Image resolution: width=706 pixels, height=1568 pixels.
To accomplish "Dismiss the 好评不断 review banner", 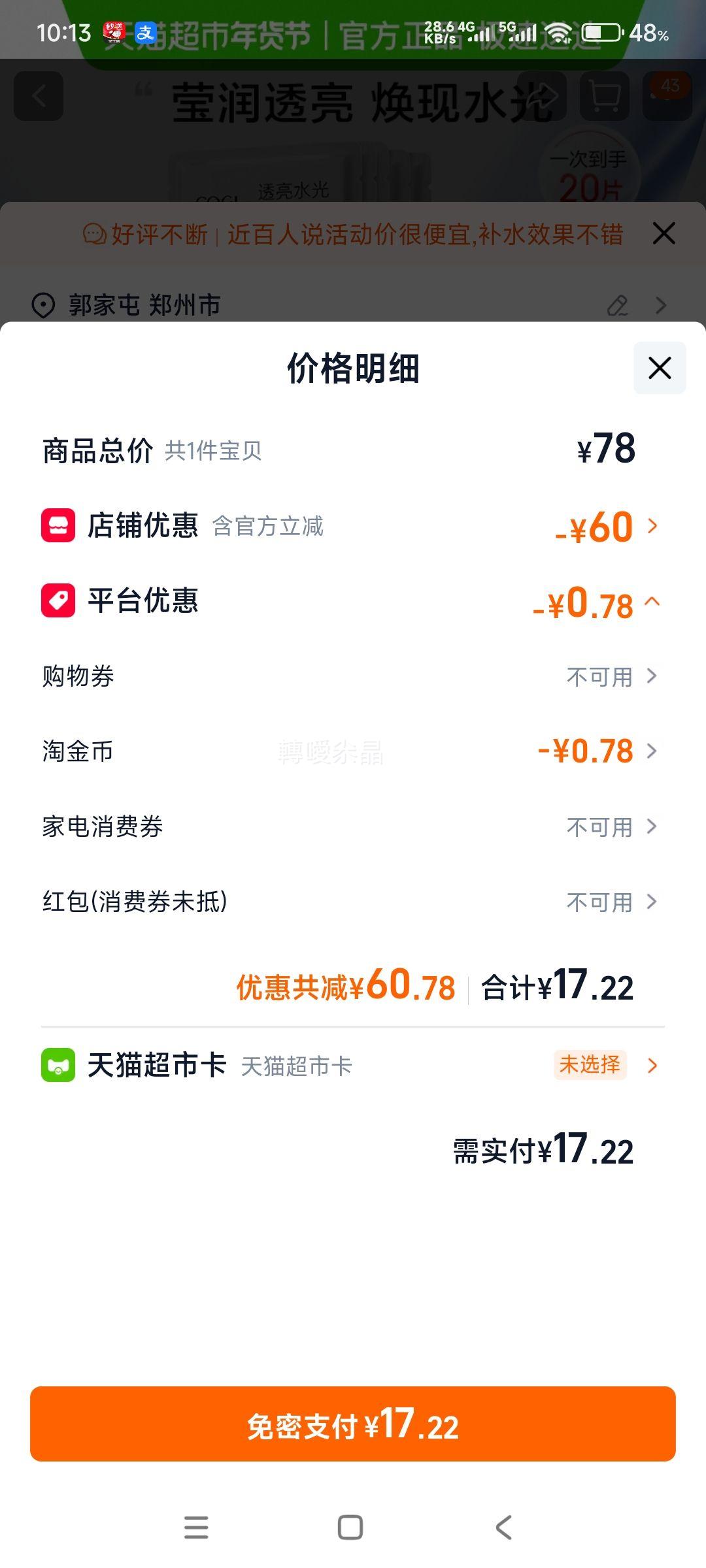I will point(664,233).
